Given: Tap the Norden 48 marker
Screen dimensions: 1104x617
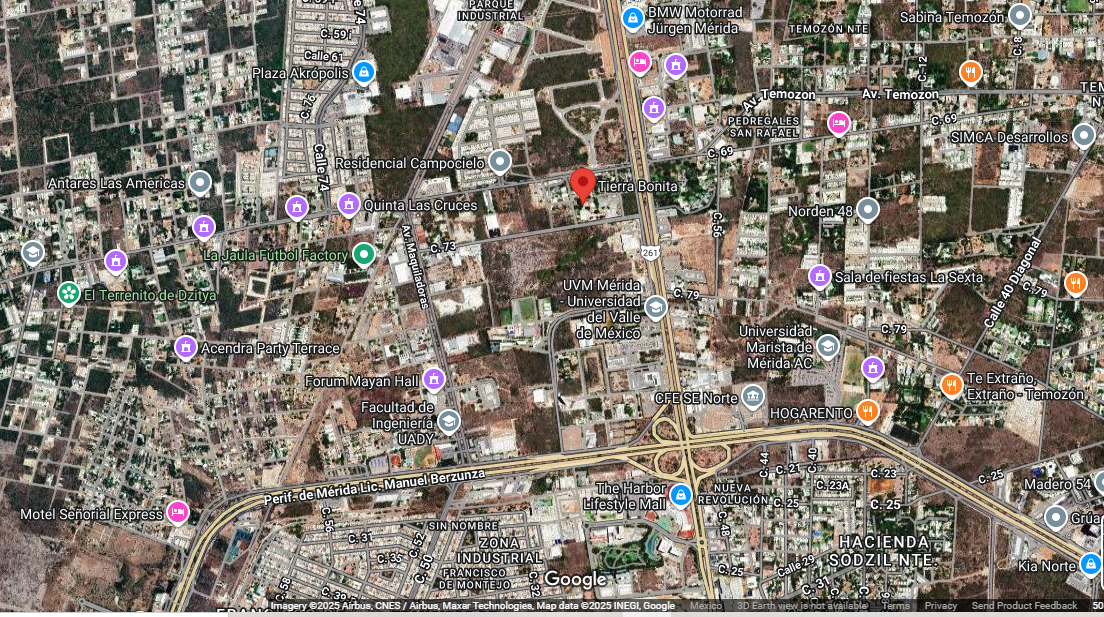Looking at the screenshot, I should [x=867, y=211].
